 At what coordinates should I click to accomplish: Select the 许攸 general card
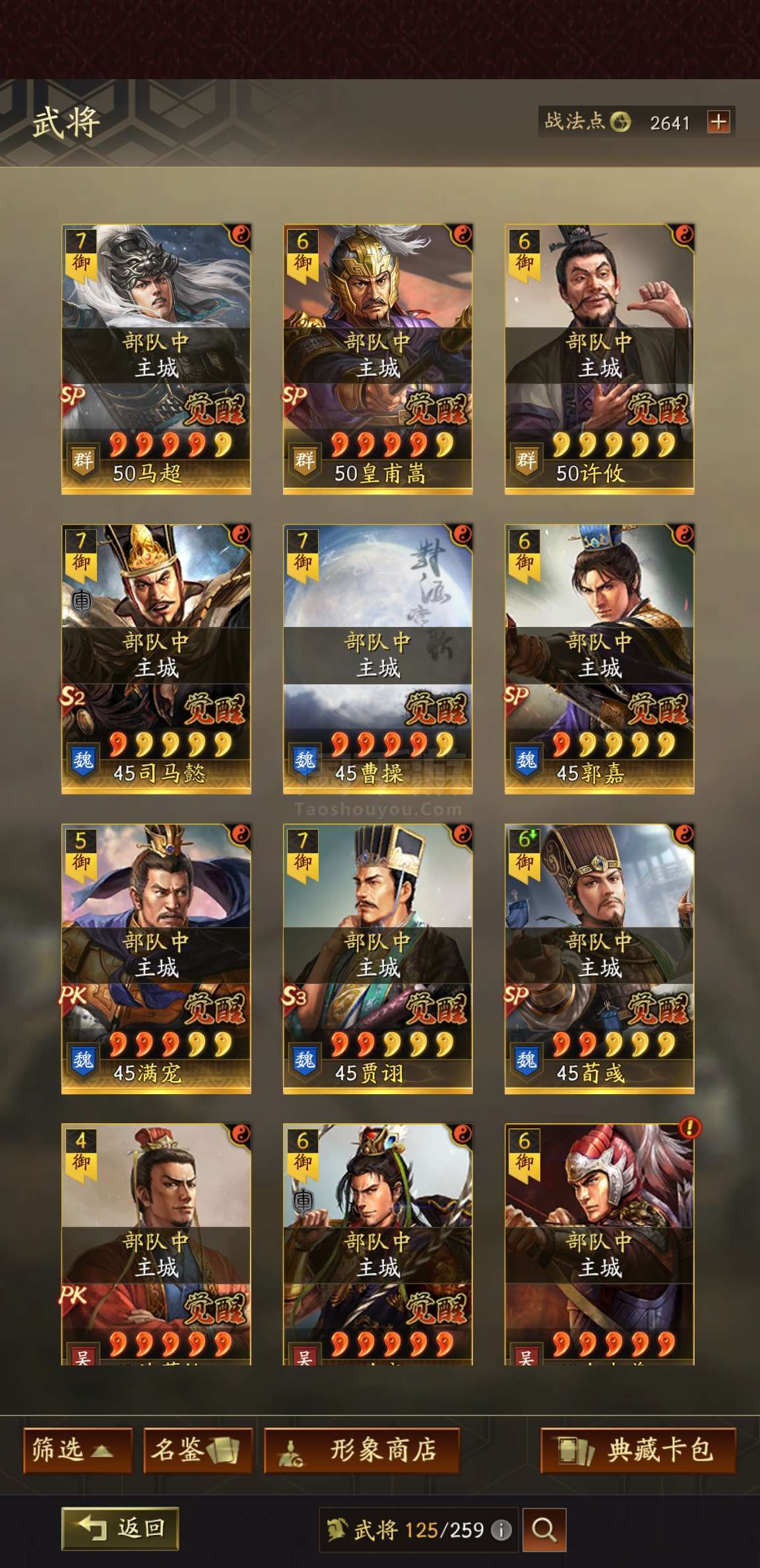600,360
